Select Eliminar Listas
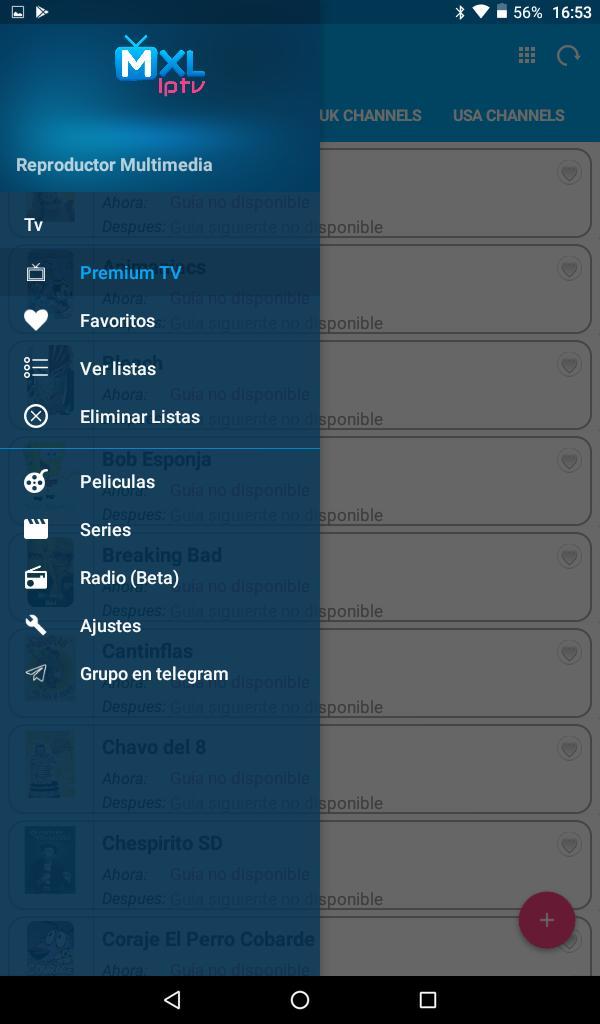 [139, 417]
